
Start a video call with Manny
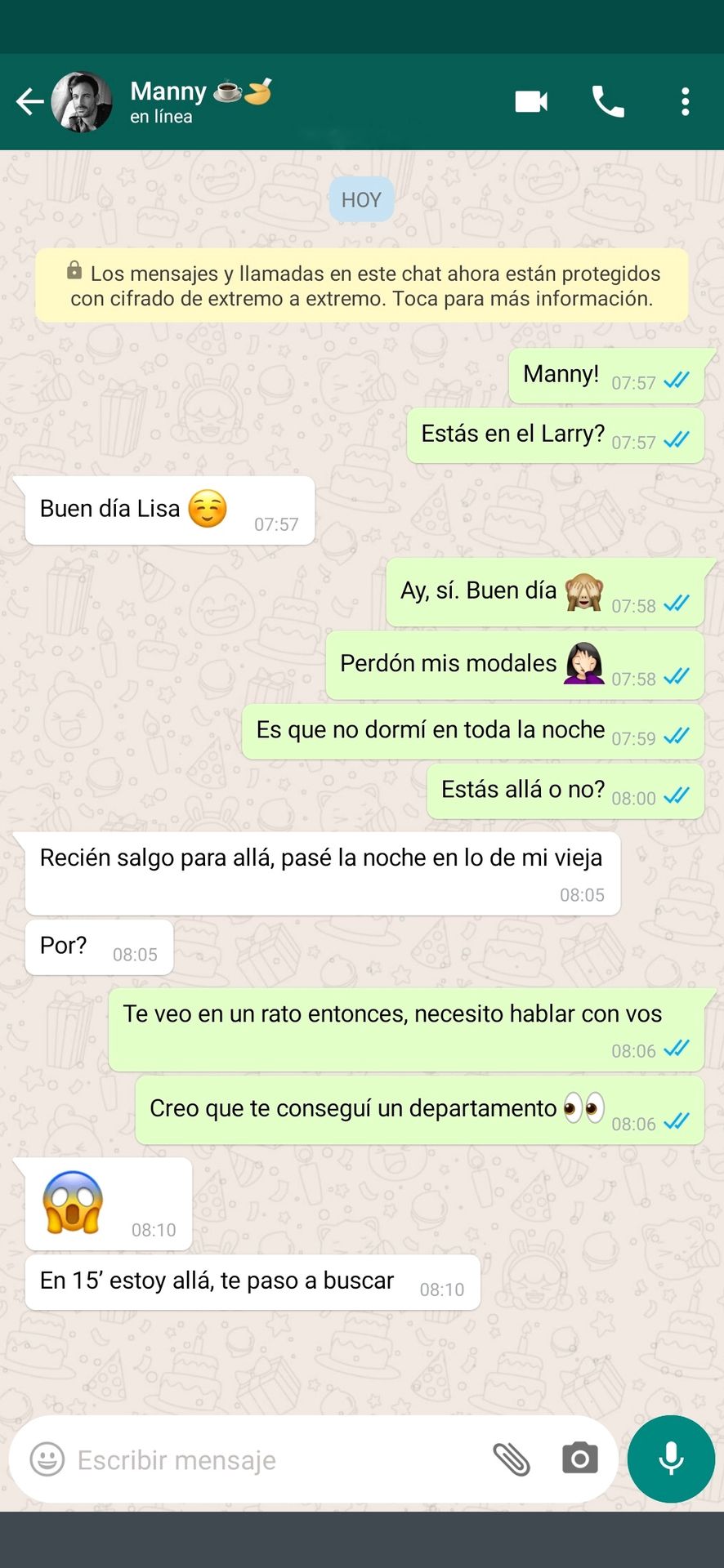(531, 102)
